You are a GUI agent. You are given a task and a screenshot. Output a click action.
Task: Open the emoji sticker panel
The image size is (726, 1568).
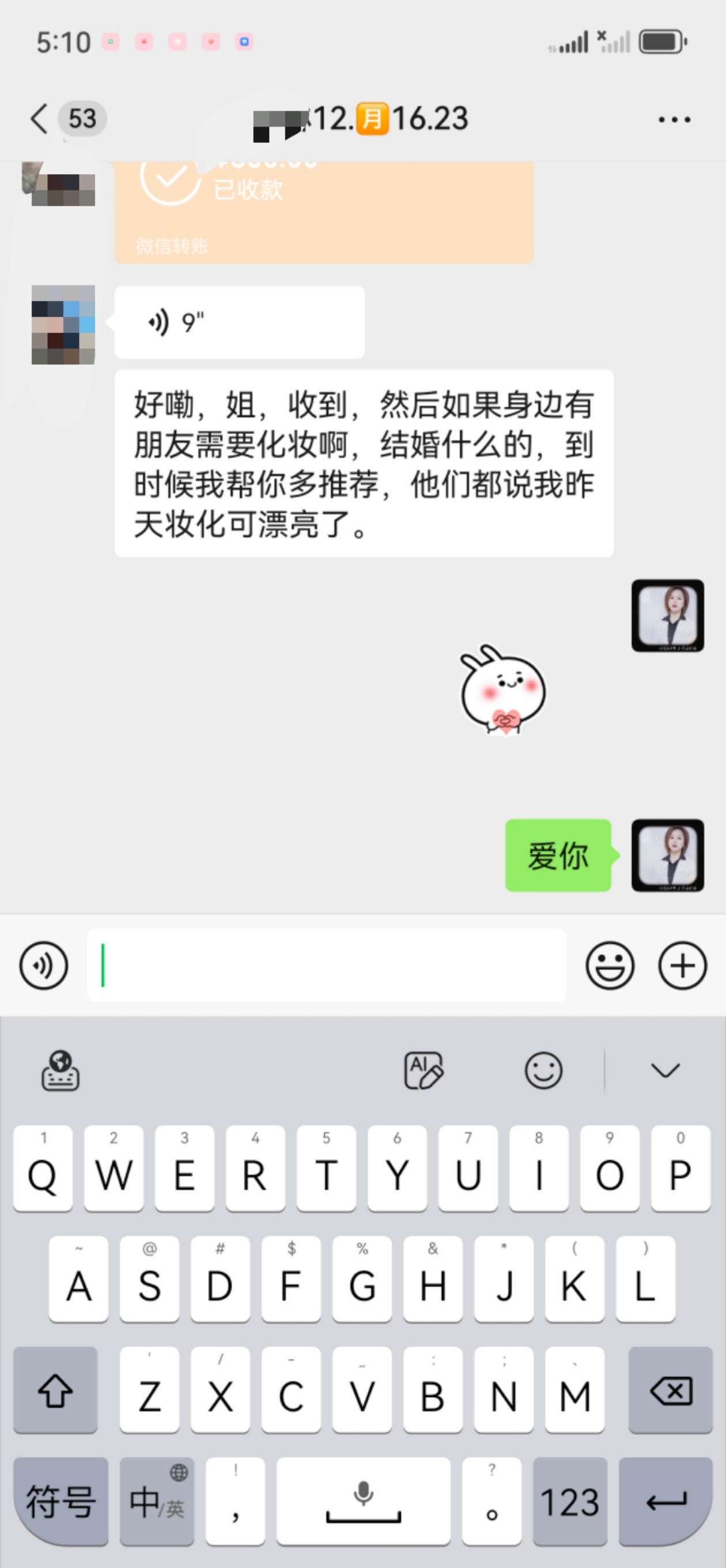point(610,966)
